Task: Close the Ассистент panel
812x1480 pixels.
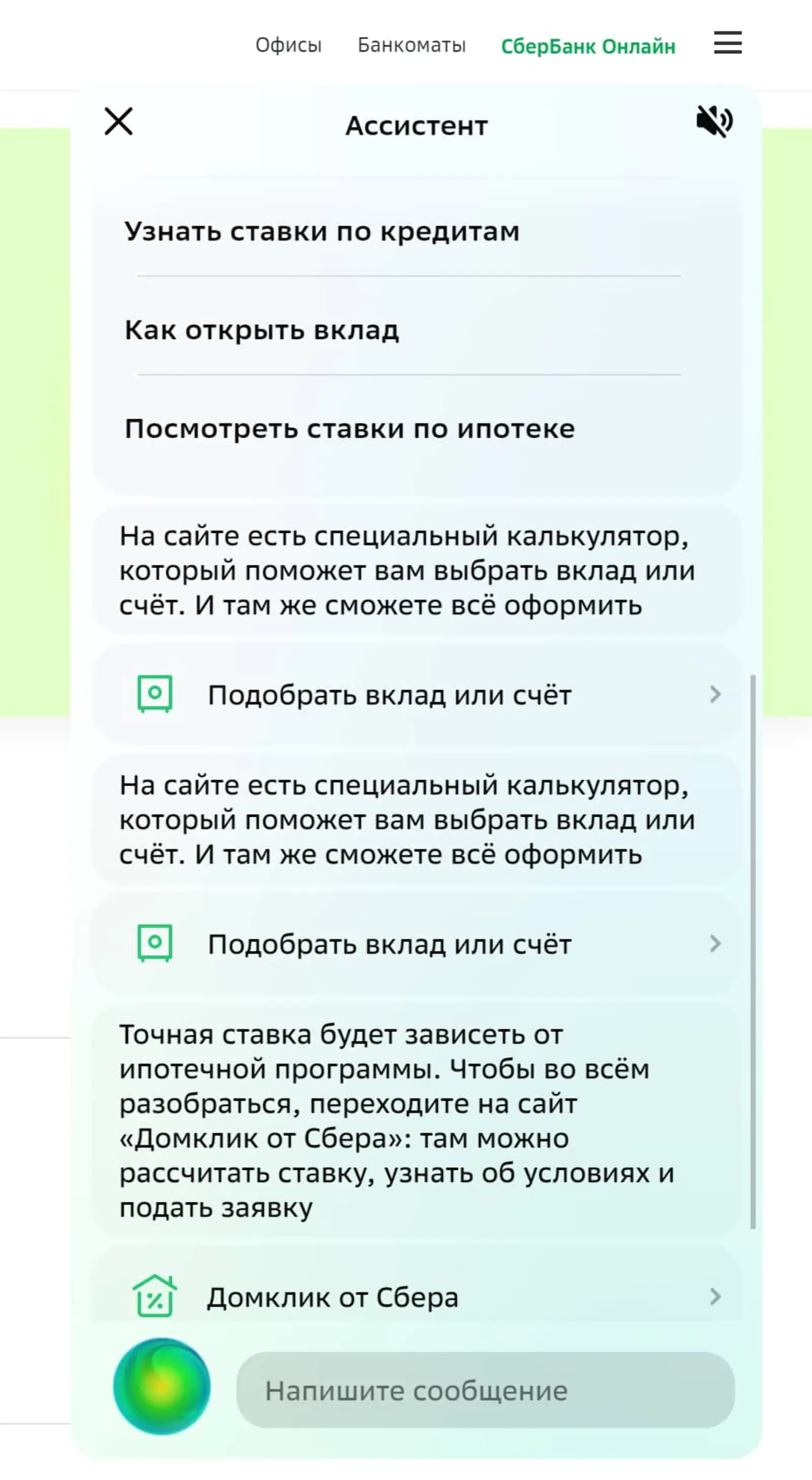Action: [118, 121]
